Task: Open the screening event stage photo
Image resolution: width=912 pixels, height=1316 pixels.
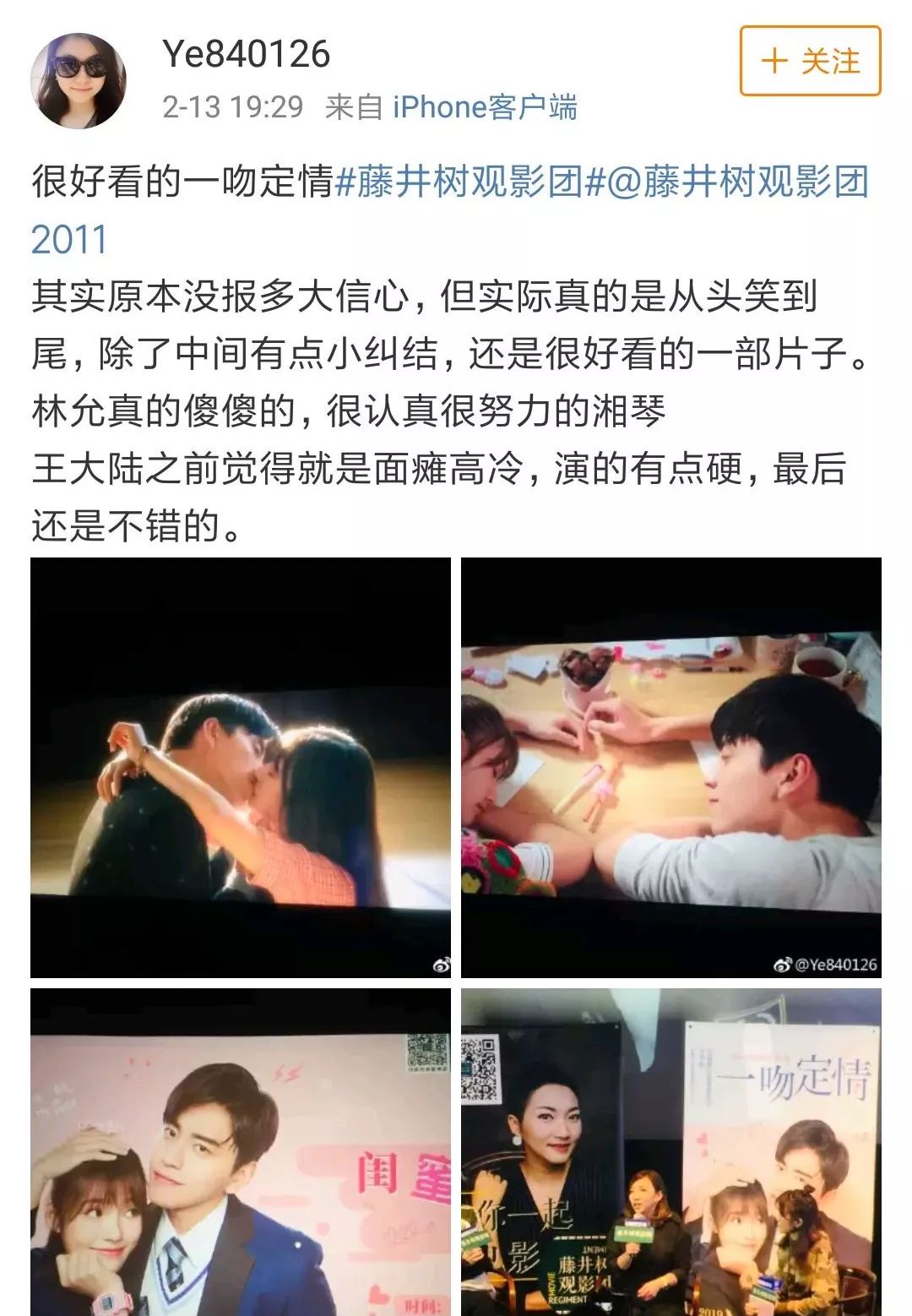Action: pyautogui.click(x=670, y=1152)
